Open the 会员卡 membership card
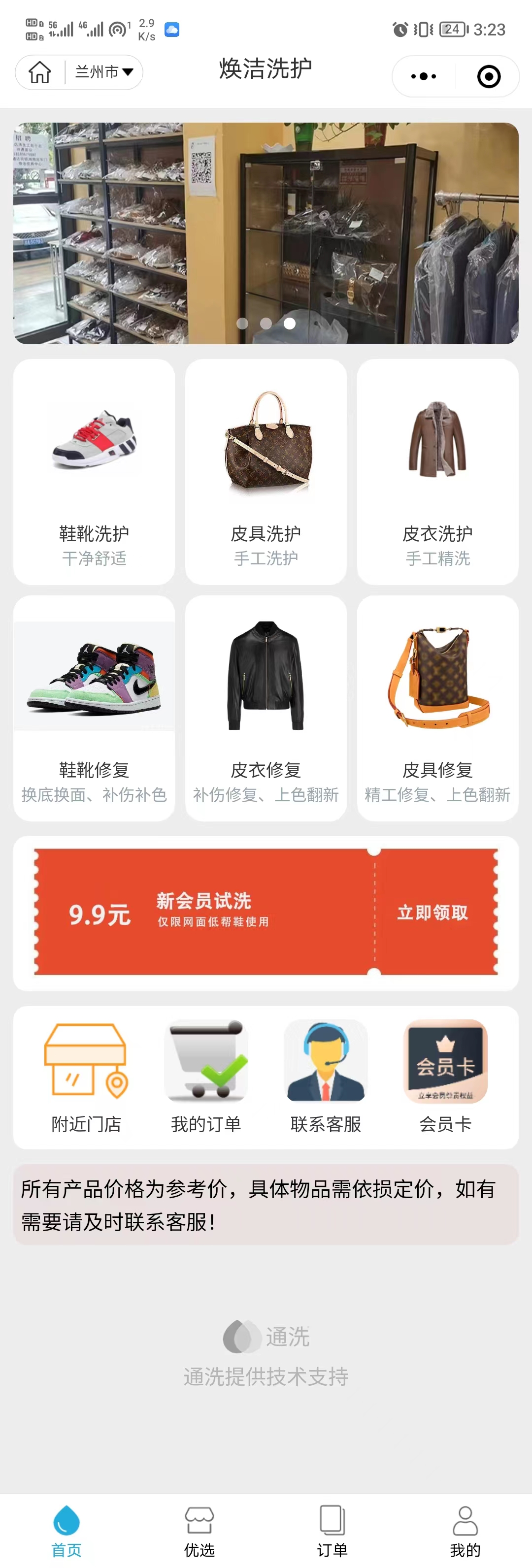Image resolution: width=532 pixels, height=1568 pixels. pyautogui.click(x=446, y=1076)
